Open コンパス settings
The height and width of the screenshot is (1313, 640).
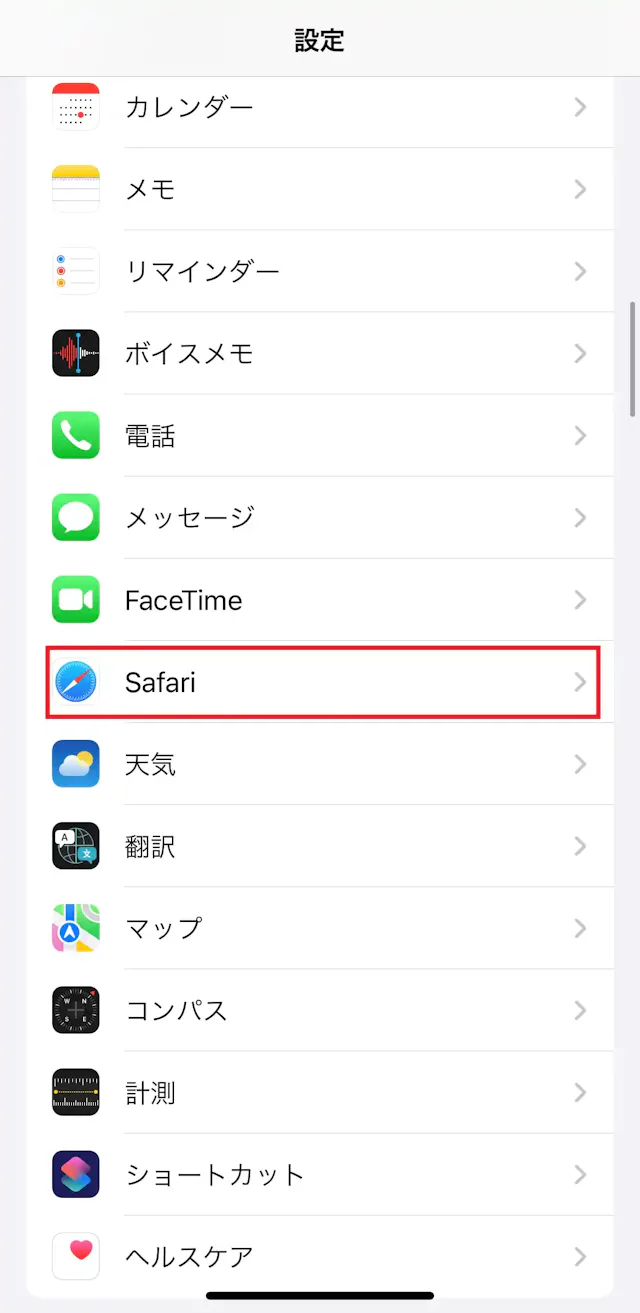point(320,1010)
